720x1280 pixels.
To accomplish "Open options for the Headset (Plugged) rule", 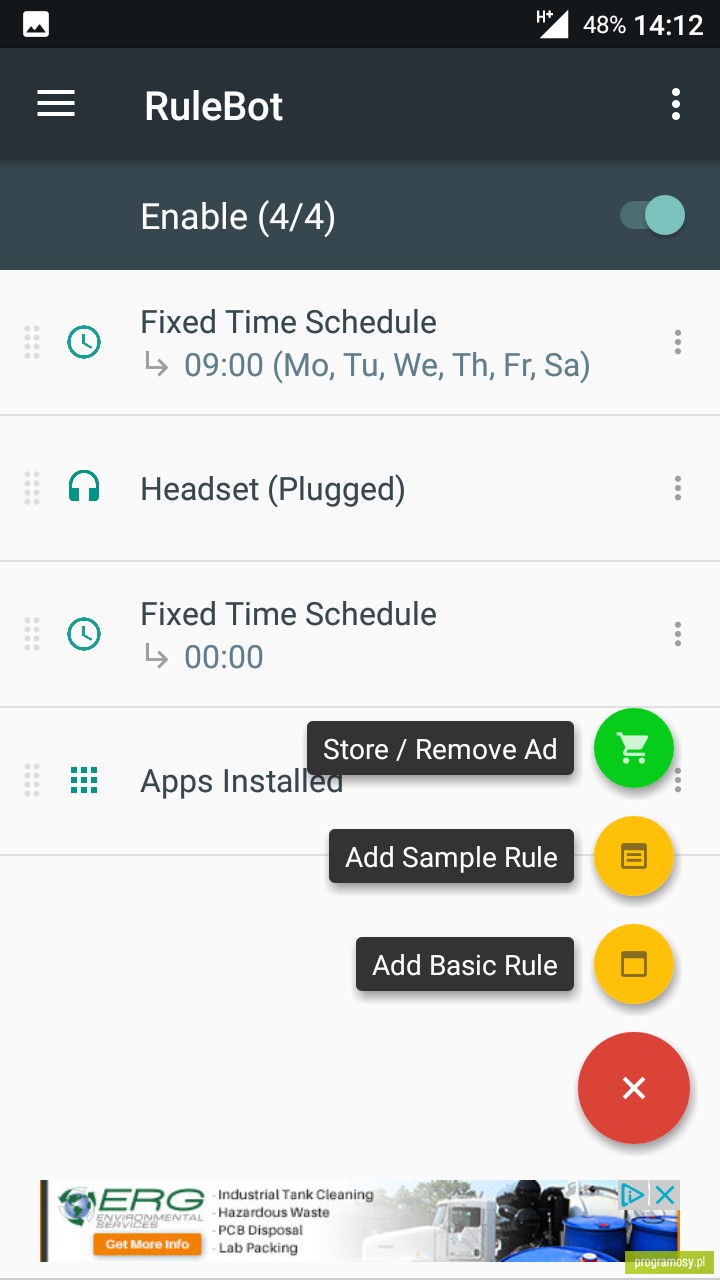I will click(678, 488).
